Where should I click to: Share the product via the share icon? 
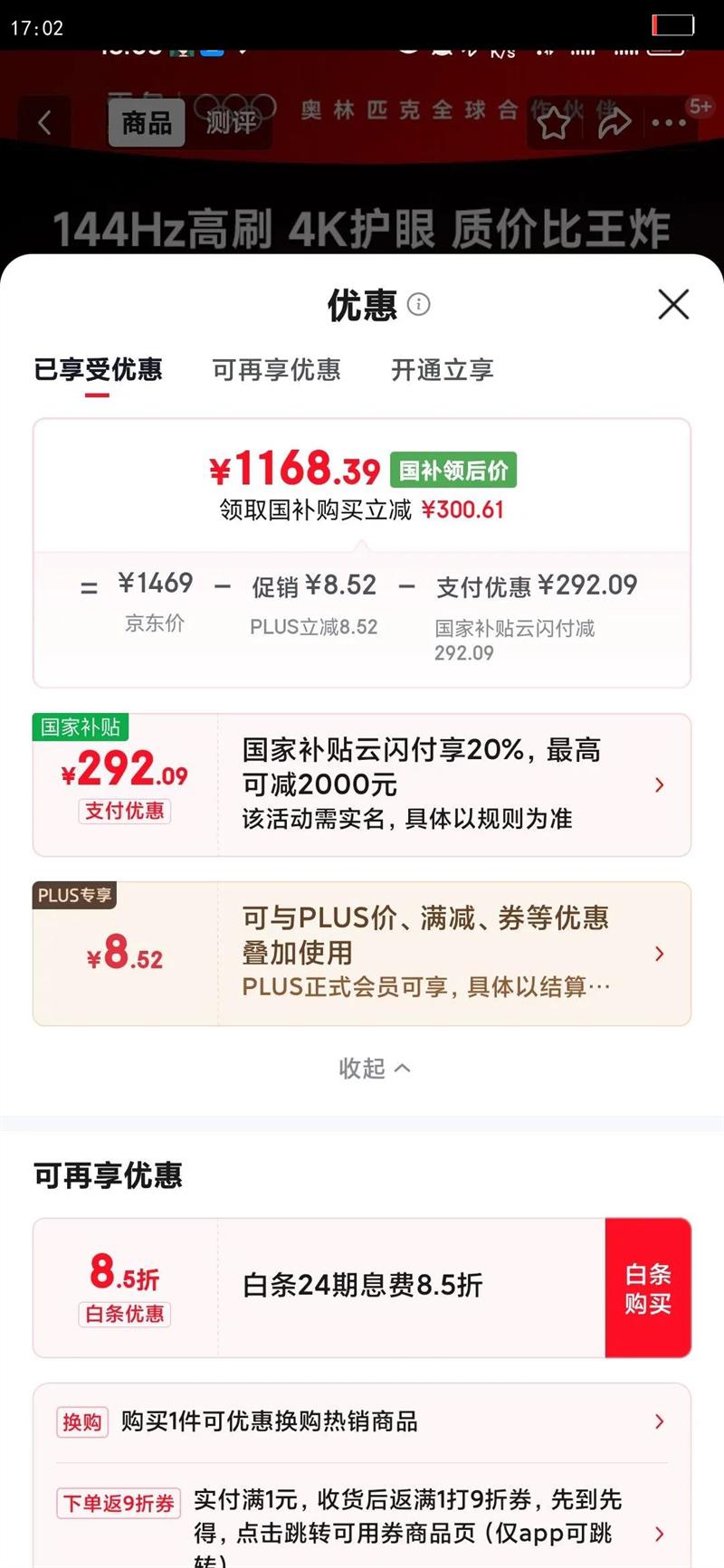point(614,124)
